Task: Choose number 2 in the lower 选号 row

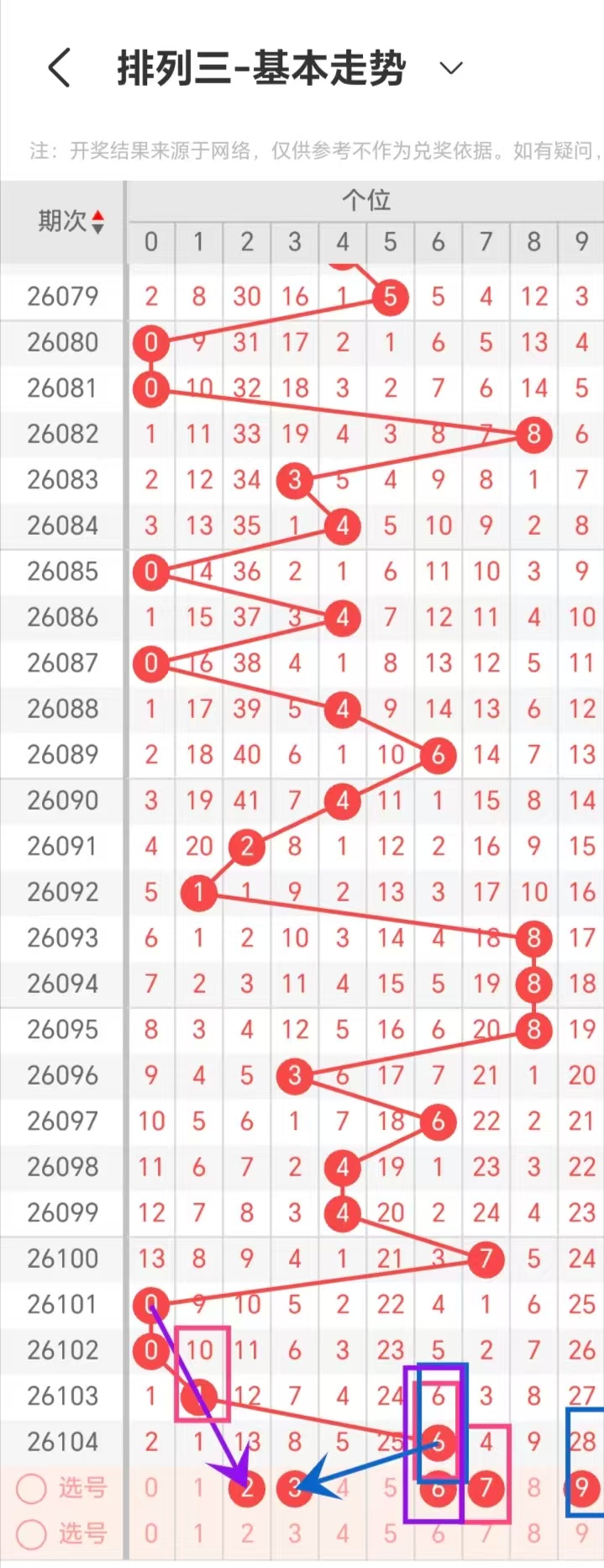Action: [x=247, y=1534]
